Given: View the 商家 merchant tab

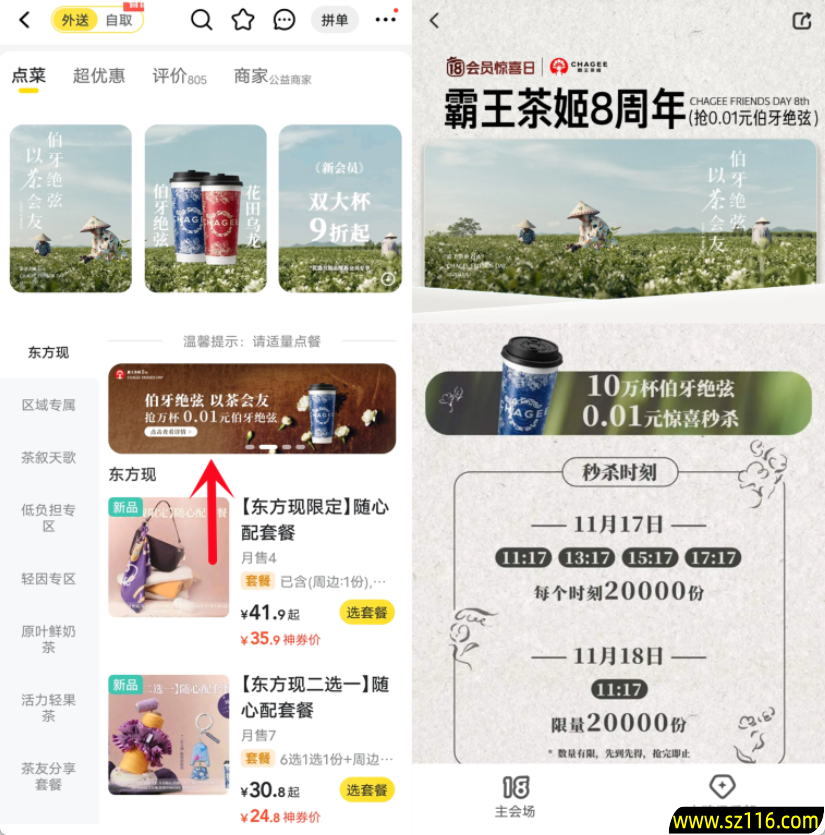Looking at the screenshot, I should point(270,76).
